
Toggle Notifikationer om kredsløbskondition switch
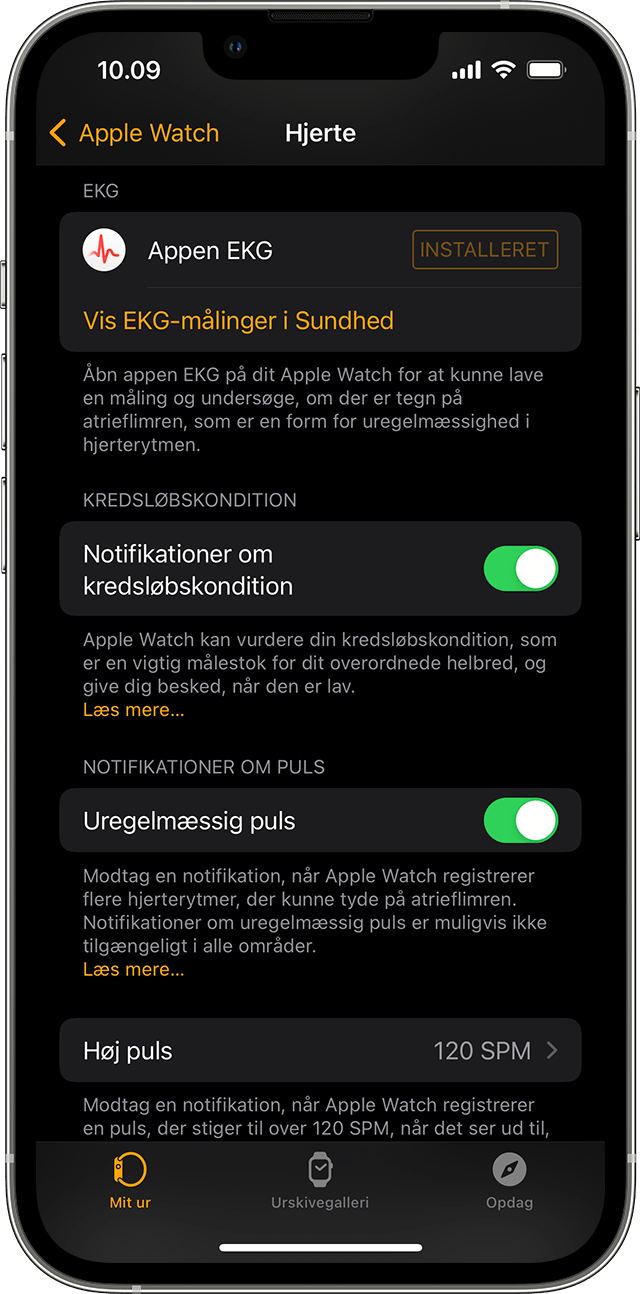pyautogui.click(x=520, y=569)
